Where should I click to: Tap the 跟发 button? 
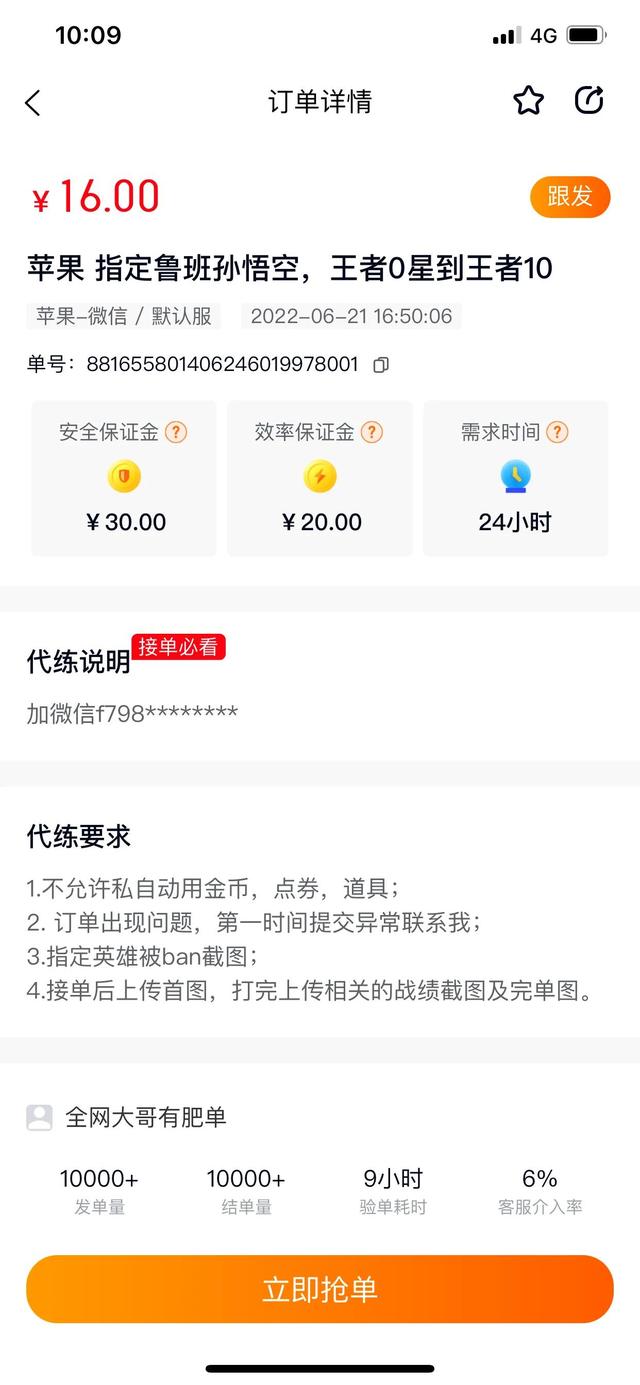[x=569, y=197]
